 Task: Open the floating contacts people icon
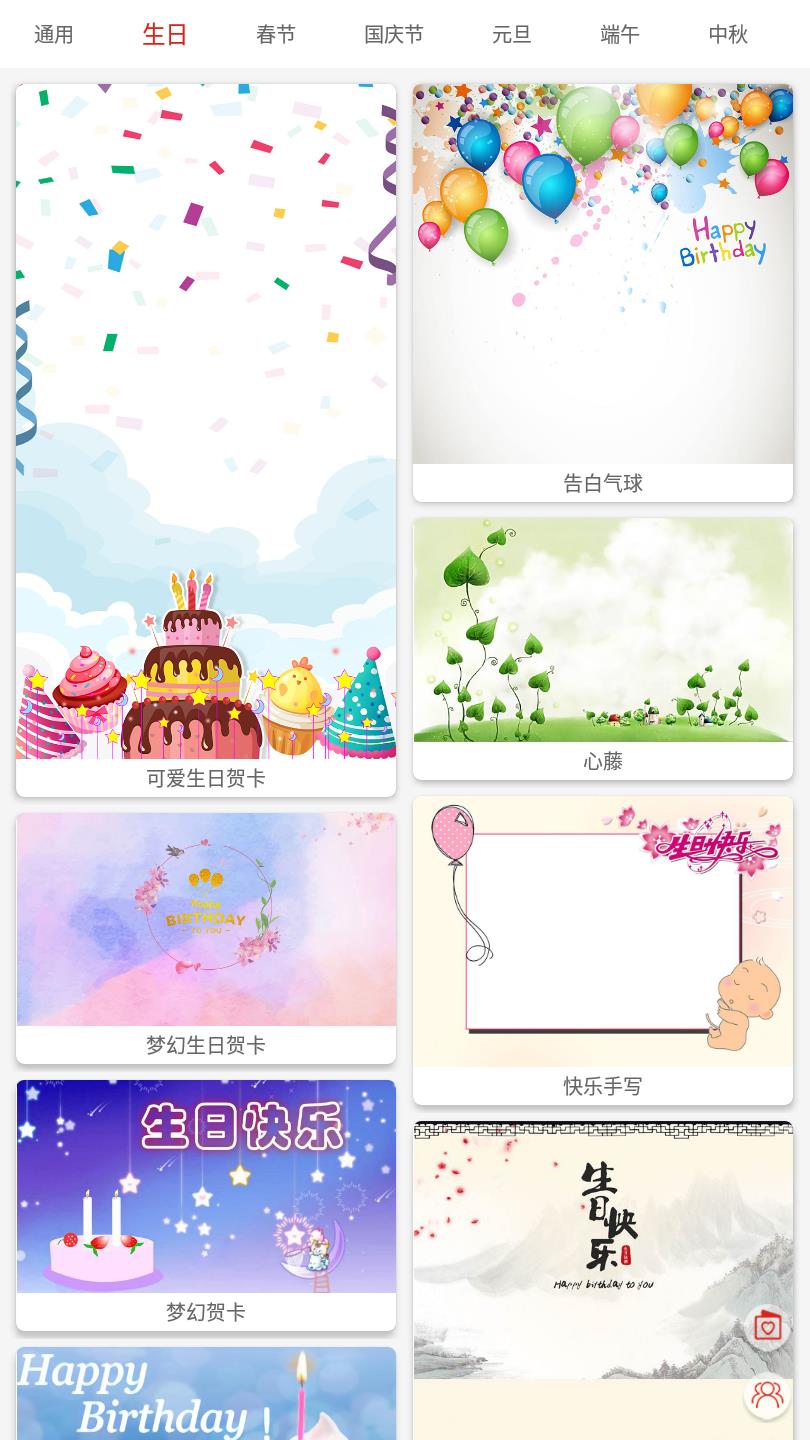tap(767, 1395)
